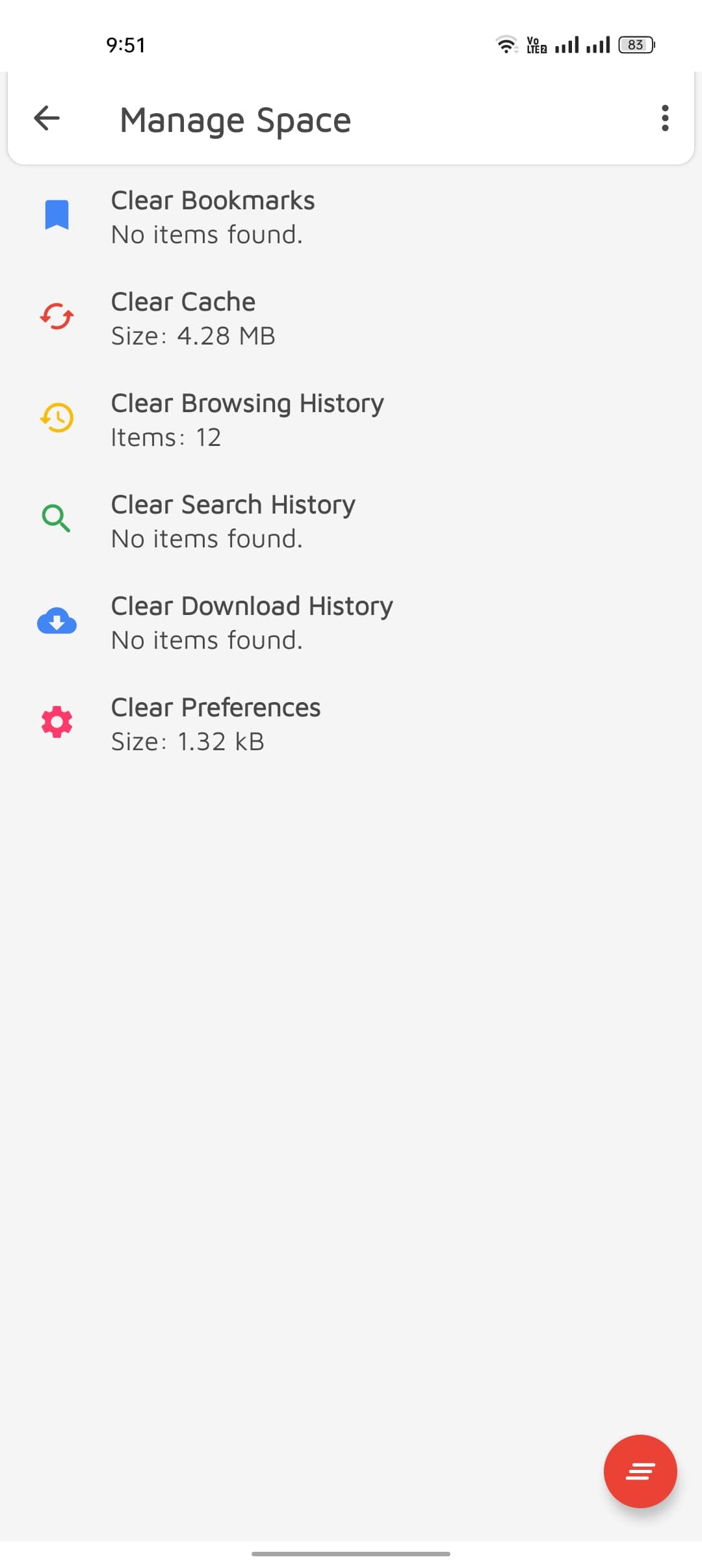
Task: Click the back arrow icon
Action: [x=47, y=119]
